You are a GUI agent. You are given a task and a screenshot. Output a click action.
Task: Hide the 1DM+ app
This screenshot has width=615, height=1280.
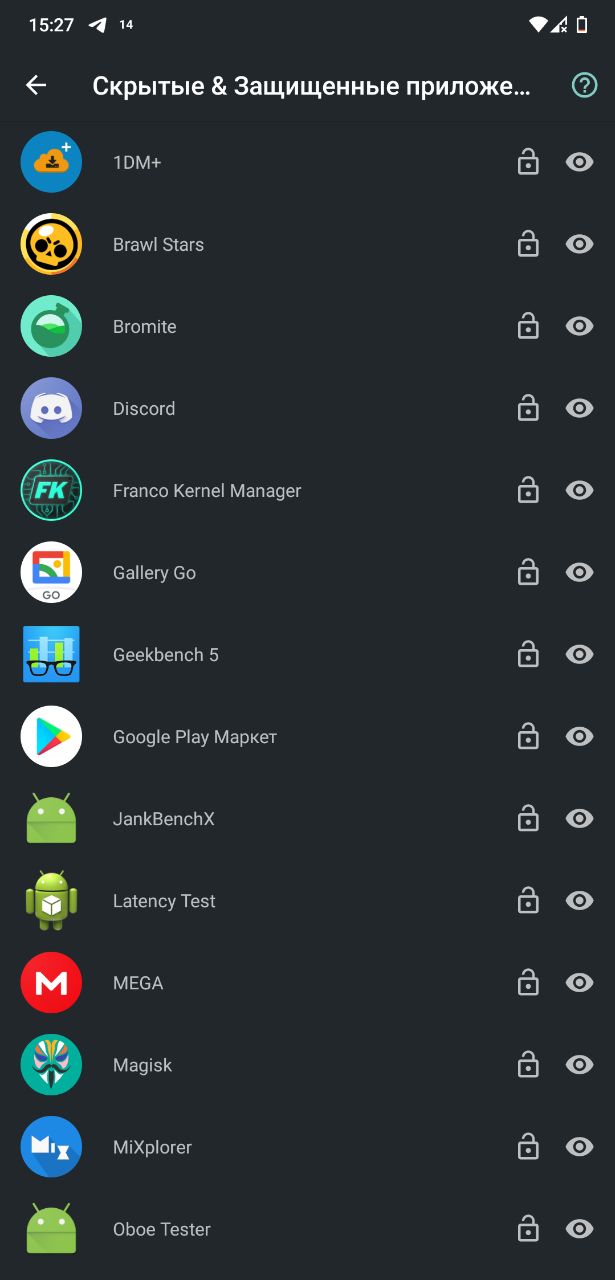click(580, 162)
